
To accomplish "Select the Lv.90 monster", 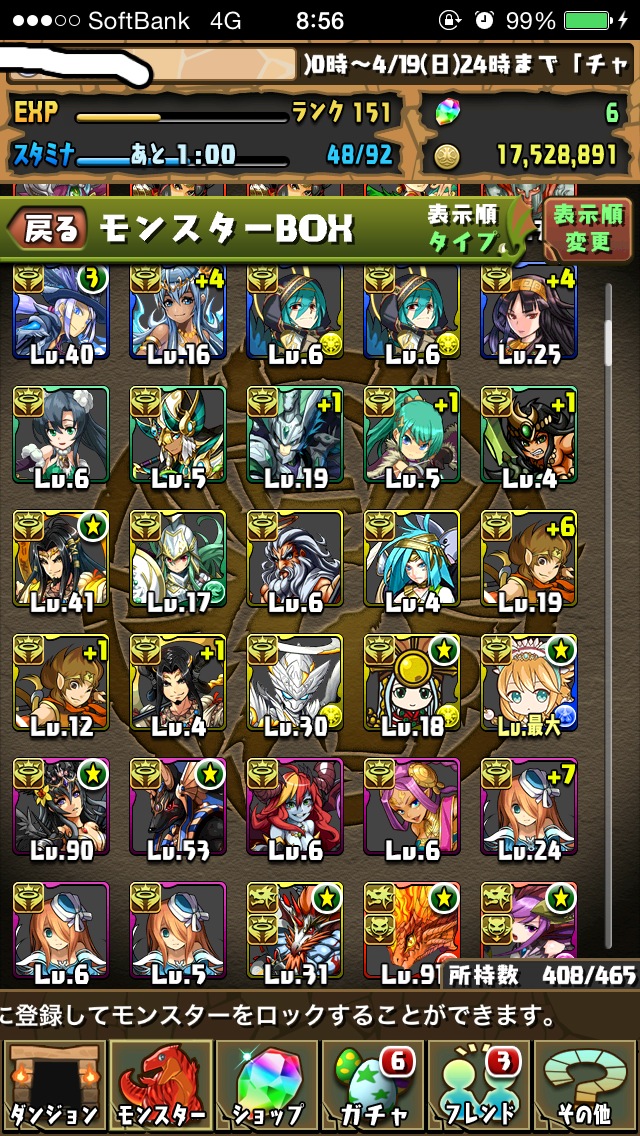I will 61,807.
